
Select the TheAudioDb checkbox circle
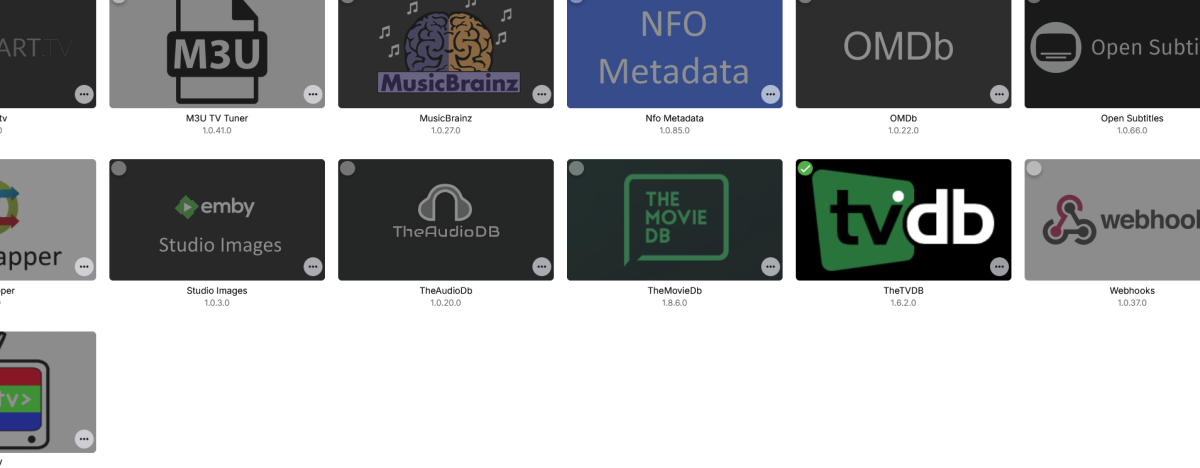(x=347, y=168)
